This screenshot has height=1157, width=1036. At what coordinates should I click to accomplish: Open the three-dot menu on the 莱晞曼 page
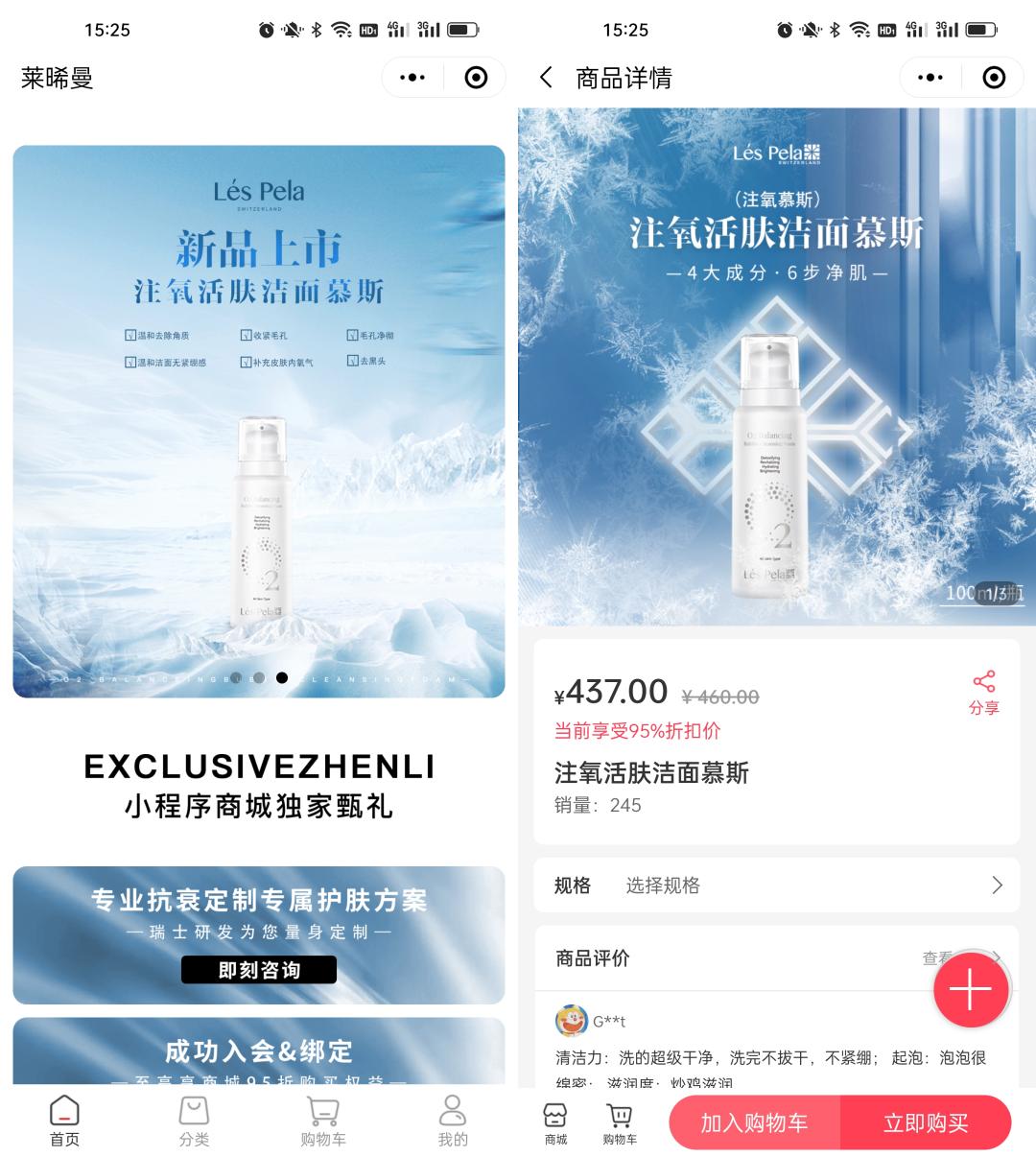point(412,78)
